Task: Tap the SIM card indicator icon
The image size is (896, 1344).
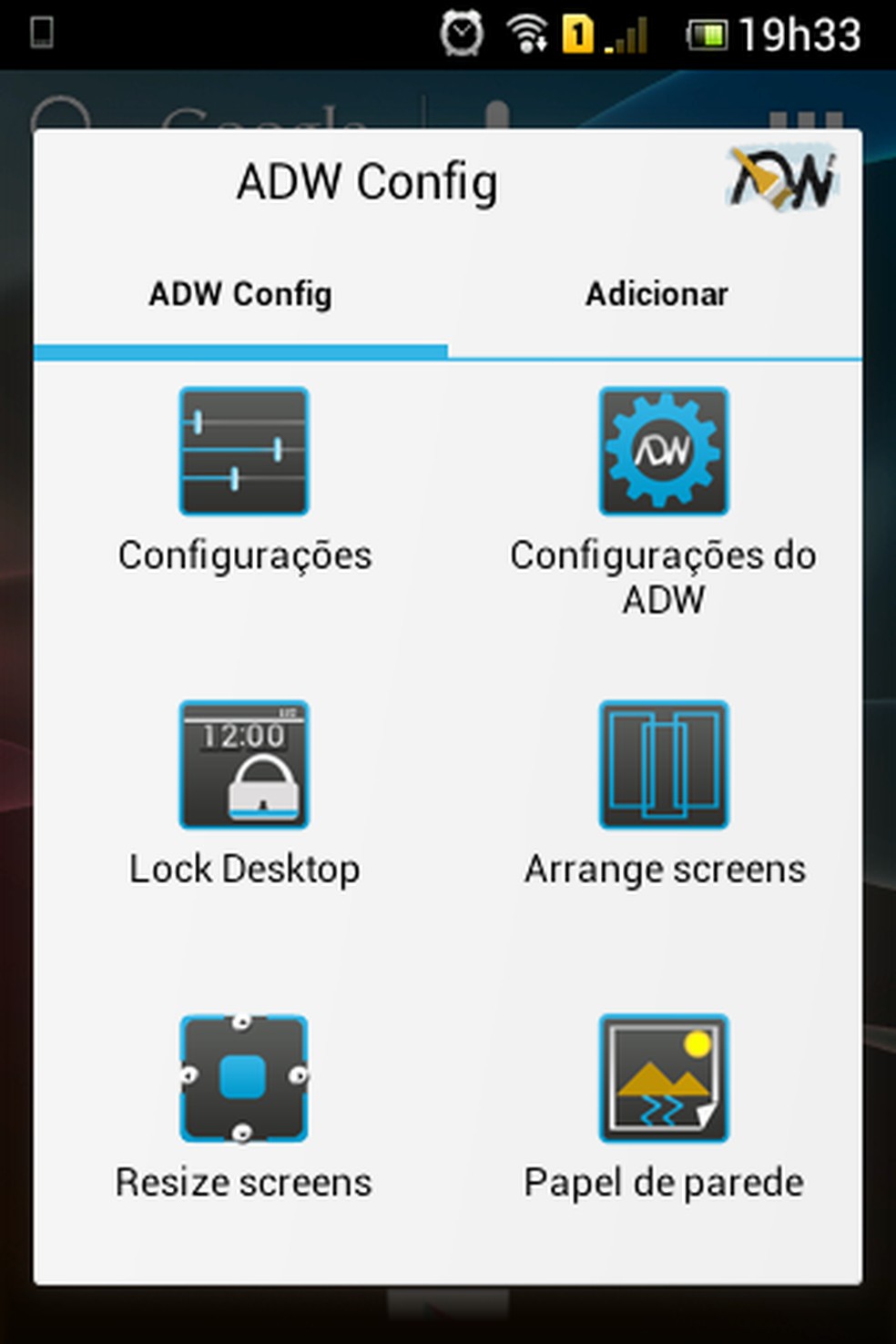Action: pos(580,34)
